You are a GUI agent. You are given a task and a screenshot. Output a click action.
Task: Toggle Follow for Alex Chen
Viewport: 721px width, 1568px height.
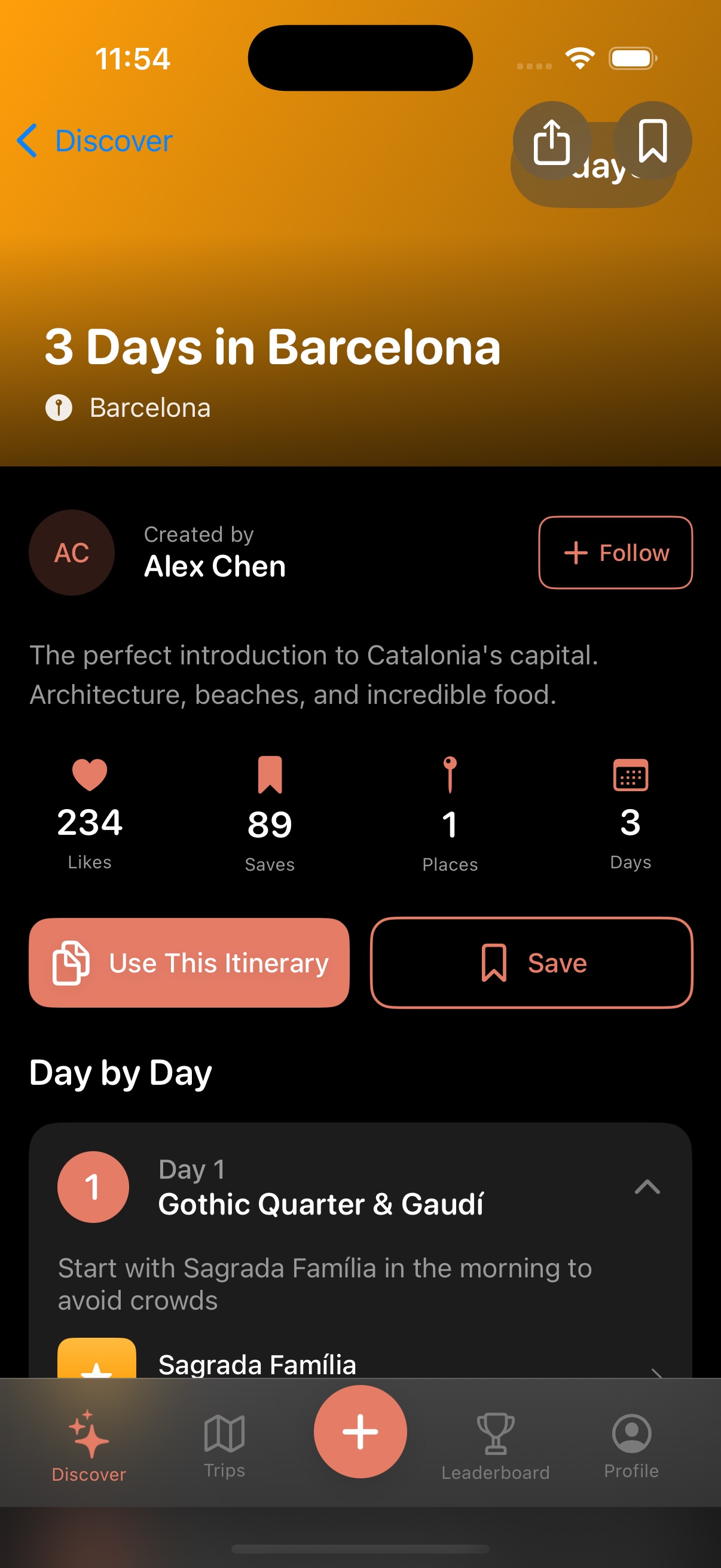click(x=615, y=553)
